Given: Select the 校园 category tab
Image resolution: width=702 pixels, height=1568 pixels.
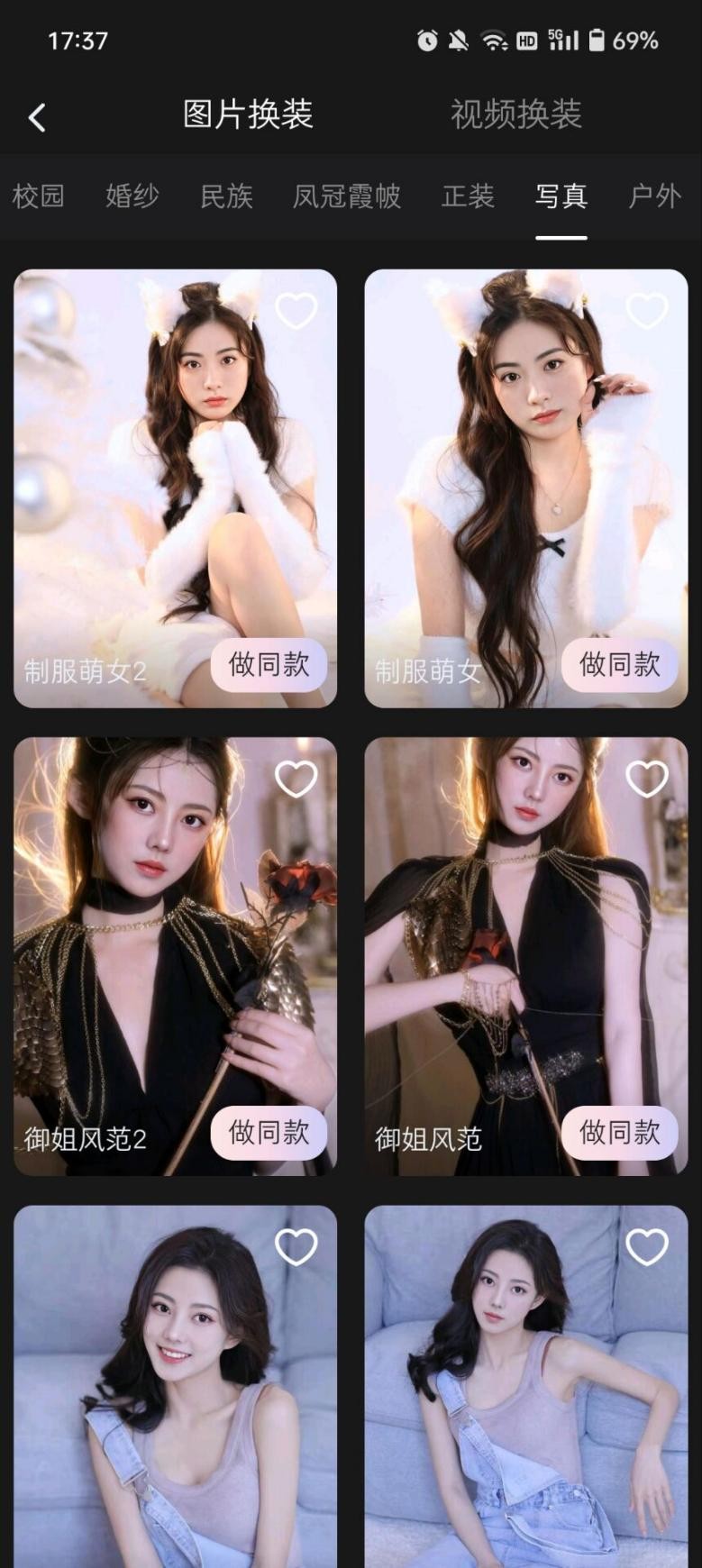Looking at the screenshot, I should (x=38, y=196).
